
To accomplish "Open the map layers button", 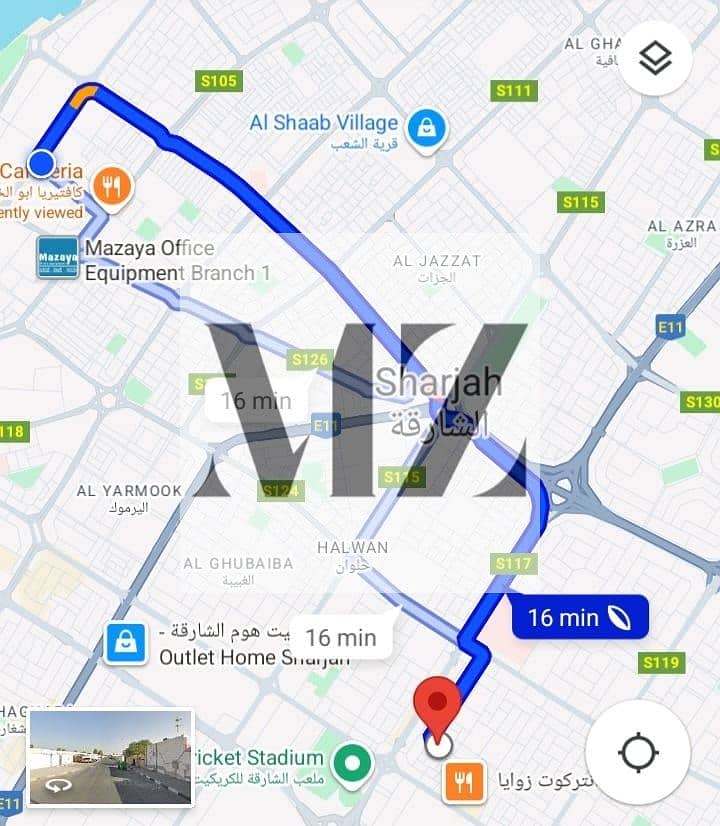I will click(x=656, y=59).
